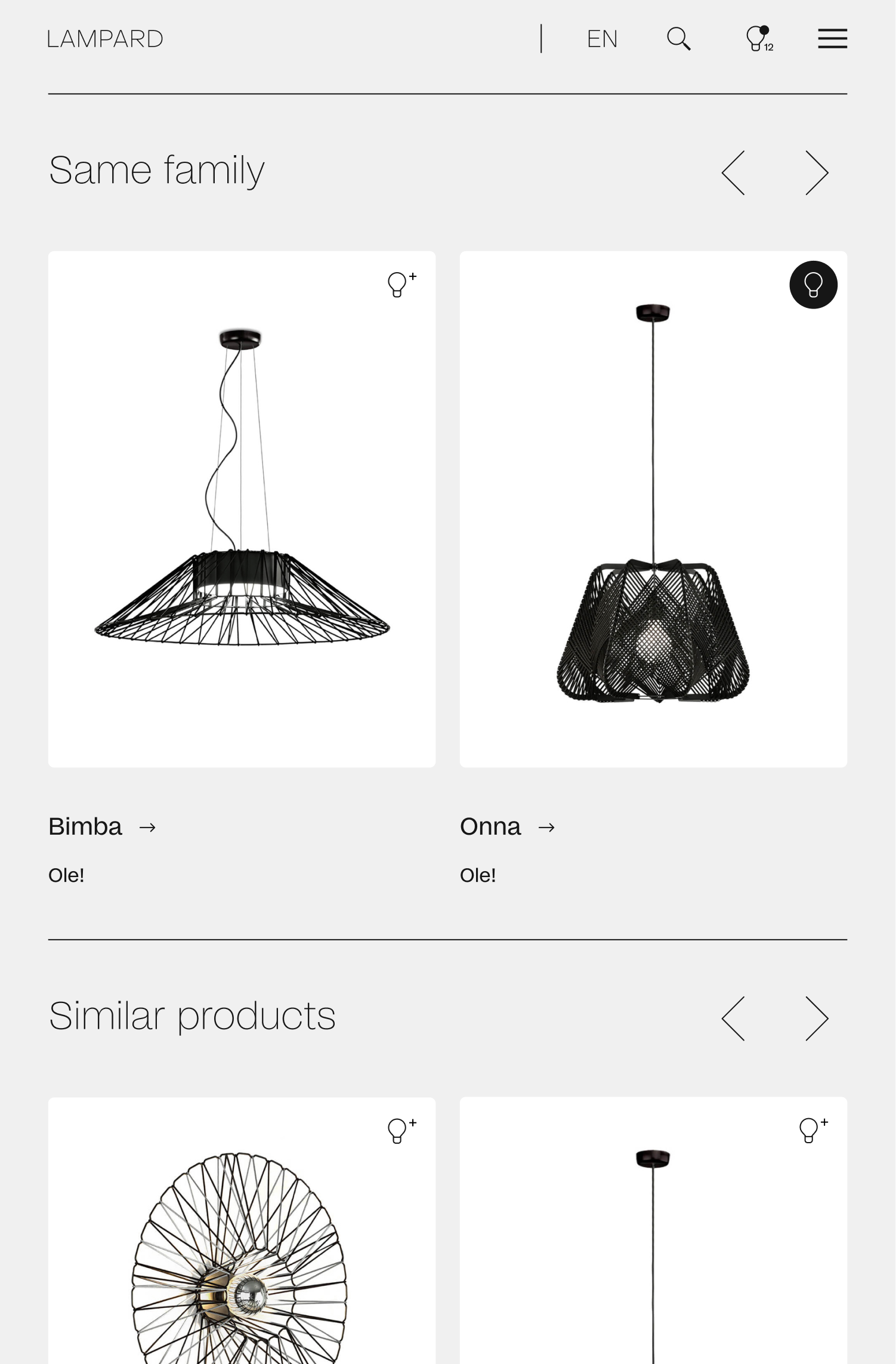This screenshot has height=1364, width=896.
Task: Open the hamburger menu
Action: point(832,39)
